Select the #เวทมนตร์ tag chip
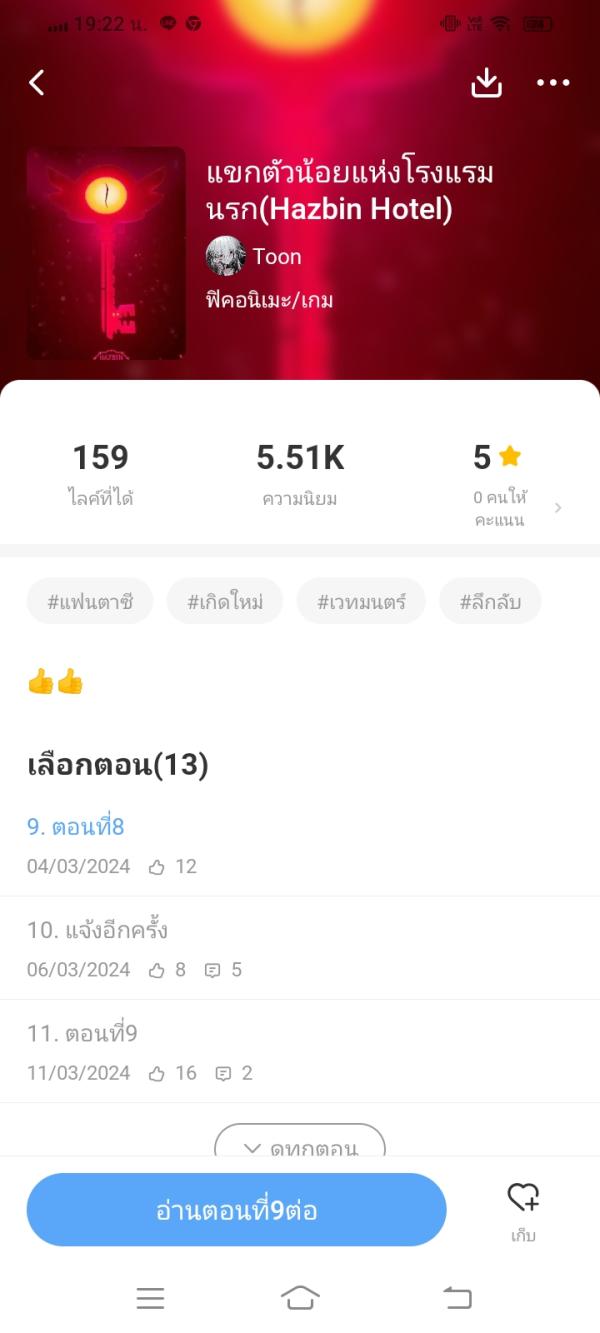The image size is (600, 1333). [361, 602]
